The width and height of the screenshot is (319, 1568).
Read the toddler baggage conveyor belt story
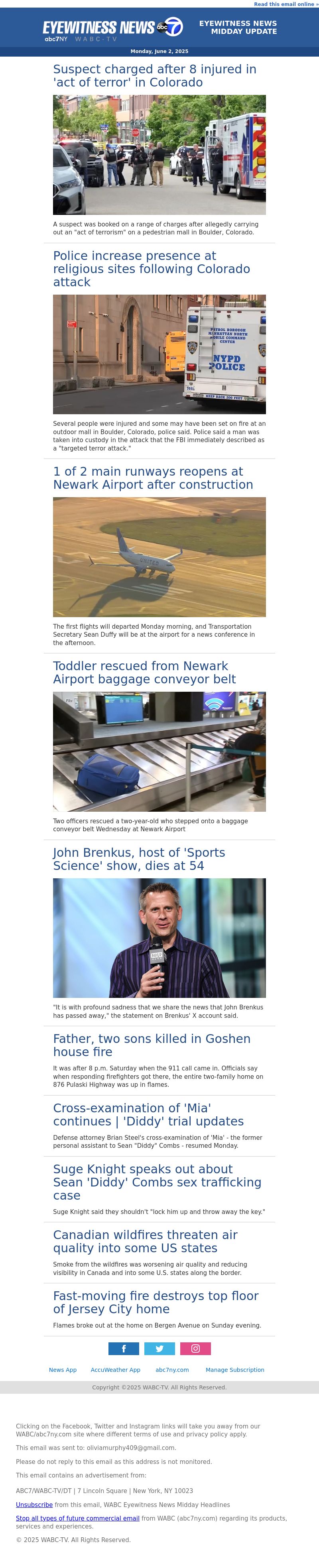pos(144,673)
